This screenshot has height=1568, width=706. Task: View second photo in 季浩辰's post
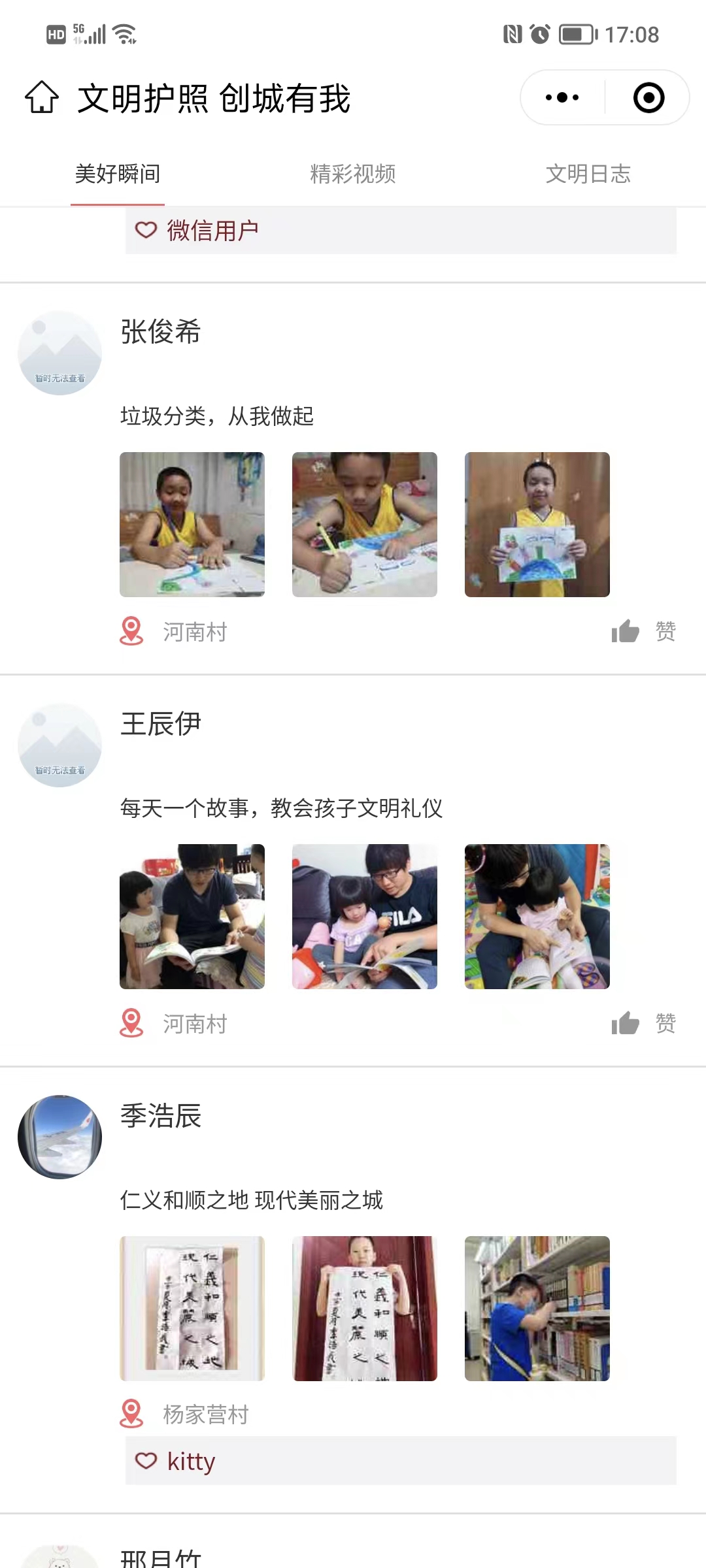[365, 1309]
